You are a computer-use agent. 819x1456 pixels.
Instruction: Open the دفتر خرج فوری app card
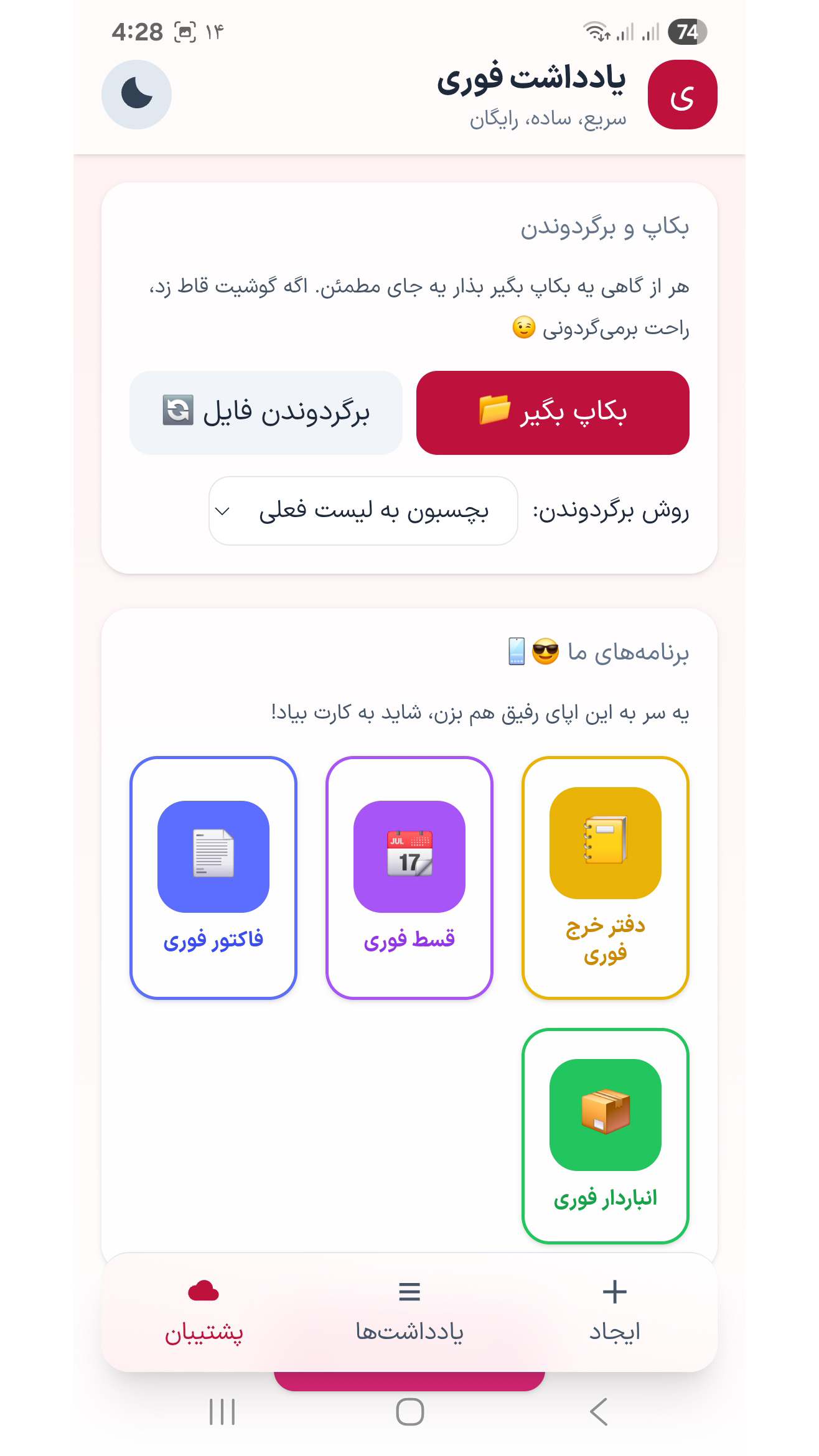point(605,877)
